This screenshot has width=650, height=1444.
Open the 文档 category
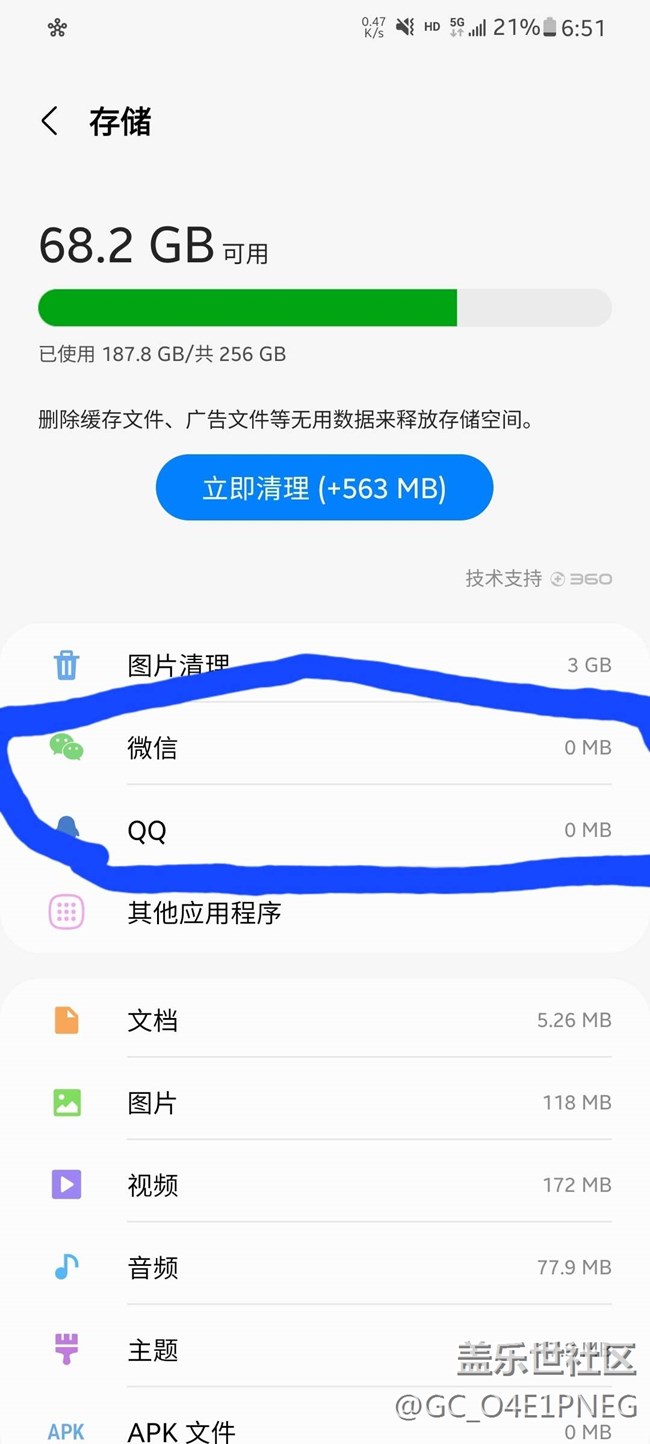325,1020
